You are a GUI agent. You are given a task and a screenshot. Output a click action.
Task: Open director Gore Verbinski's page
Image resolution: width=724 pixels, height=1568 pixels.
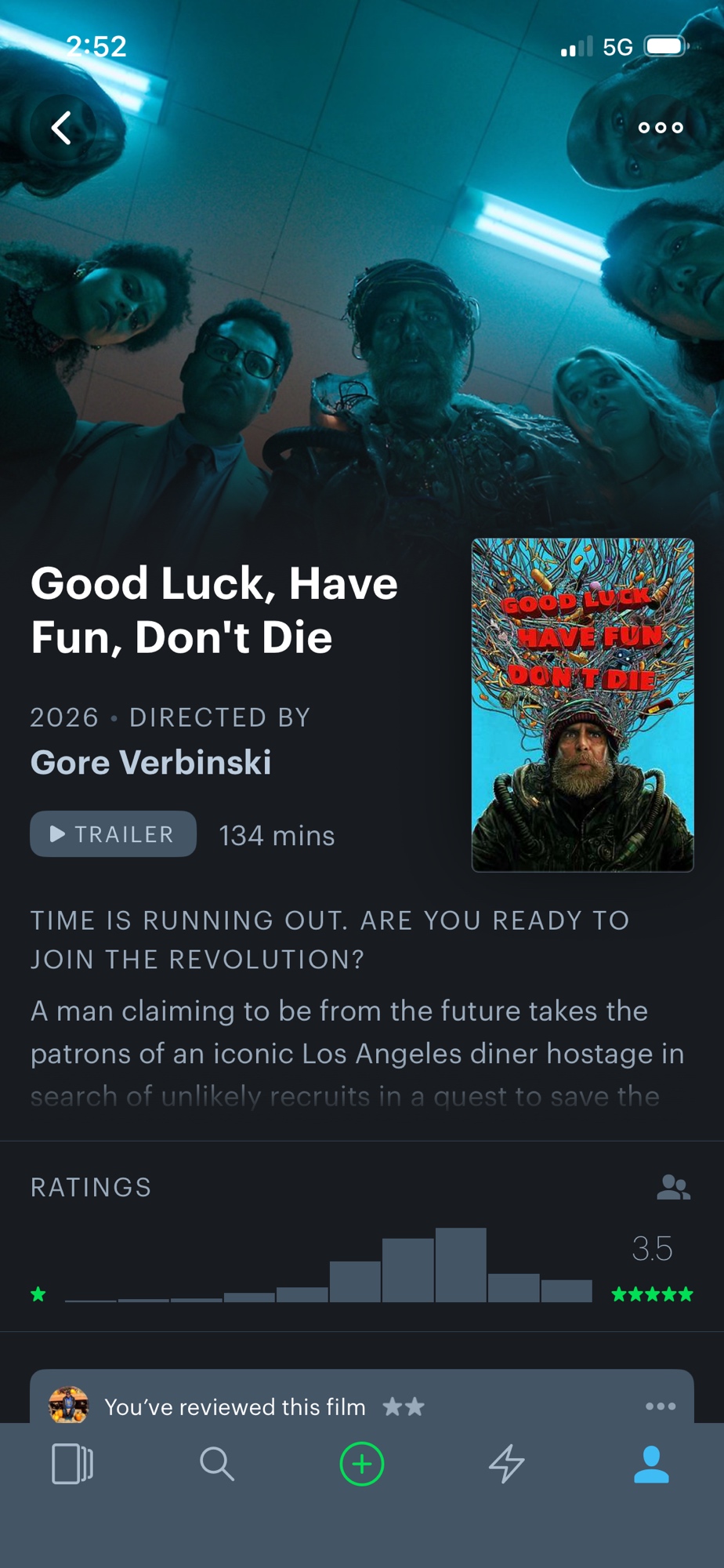[x=150, y=762]
